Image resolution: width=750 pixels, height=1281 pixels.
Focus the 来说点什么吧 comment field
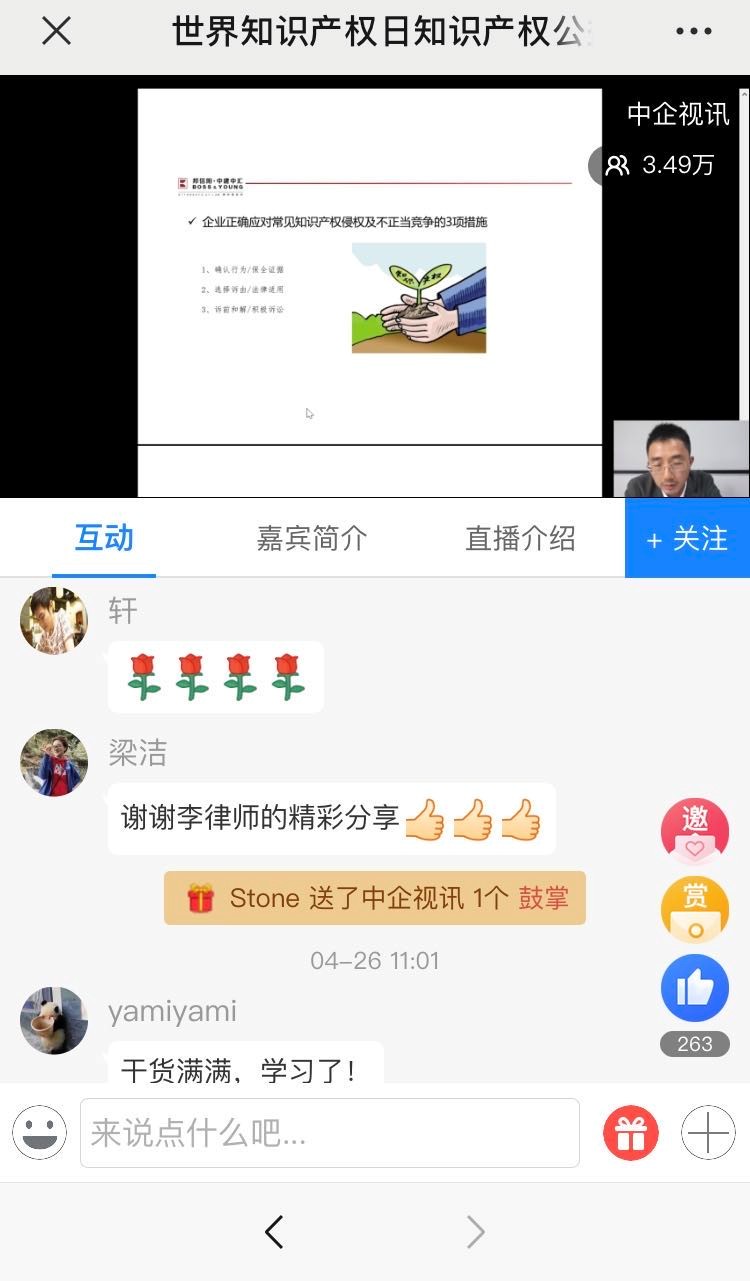click(330, 1133)
